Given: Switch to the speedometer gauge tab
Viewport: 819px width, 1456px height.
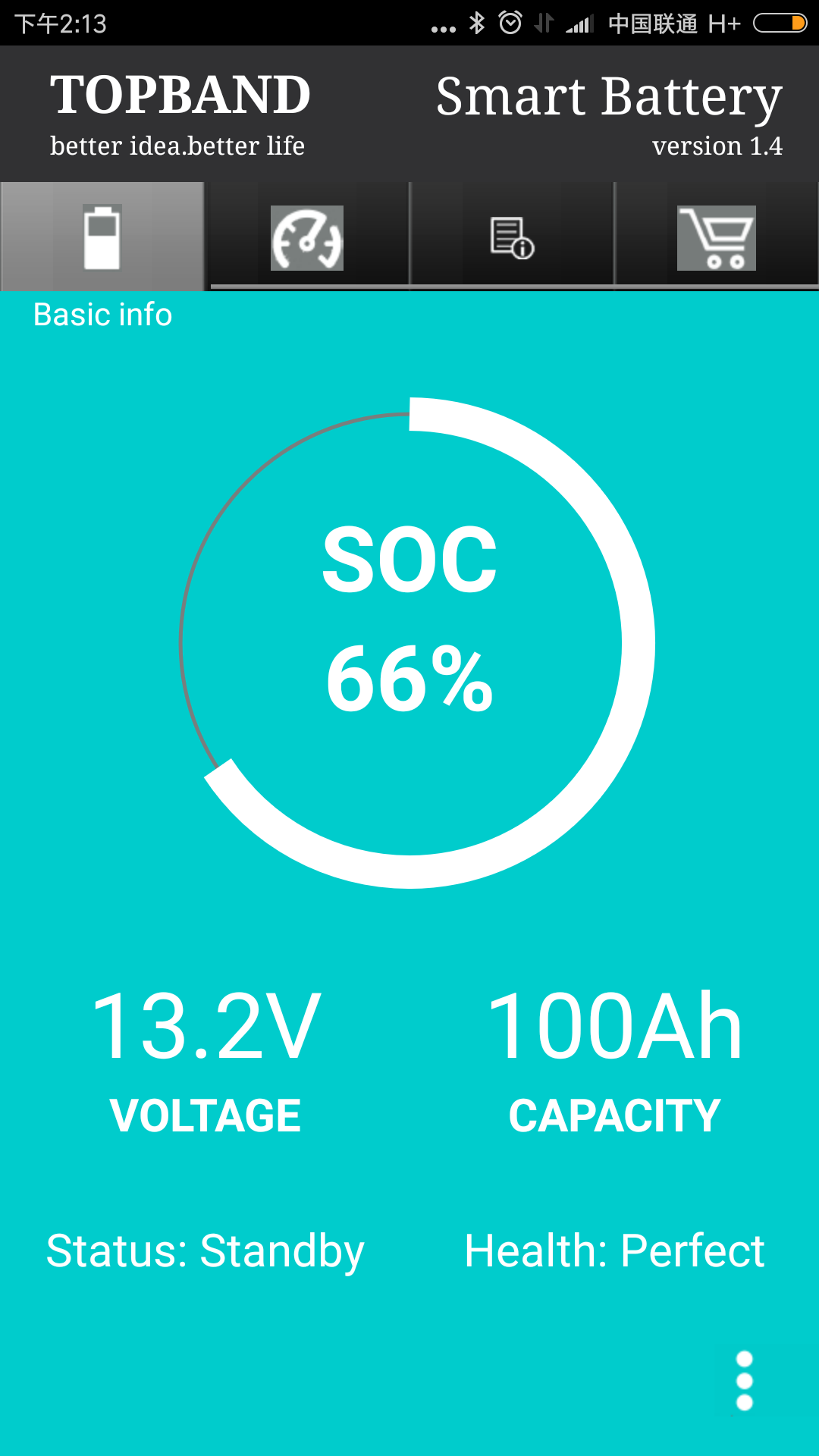Looking at the screenshot, I should tap(307, 237).
